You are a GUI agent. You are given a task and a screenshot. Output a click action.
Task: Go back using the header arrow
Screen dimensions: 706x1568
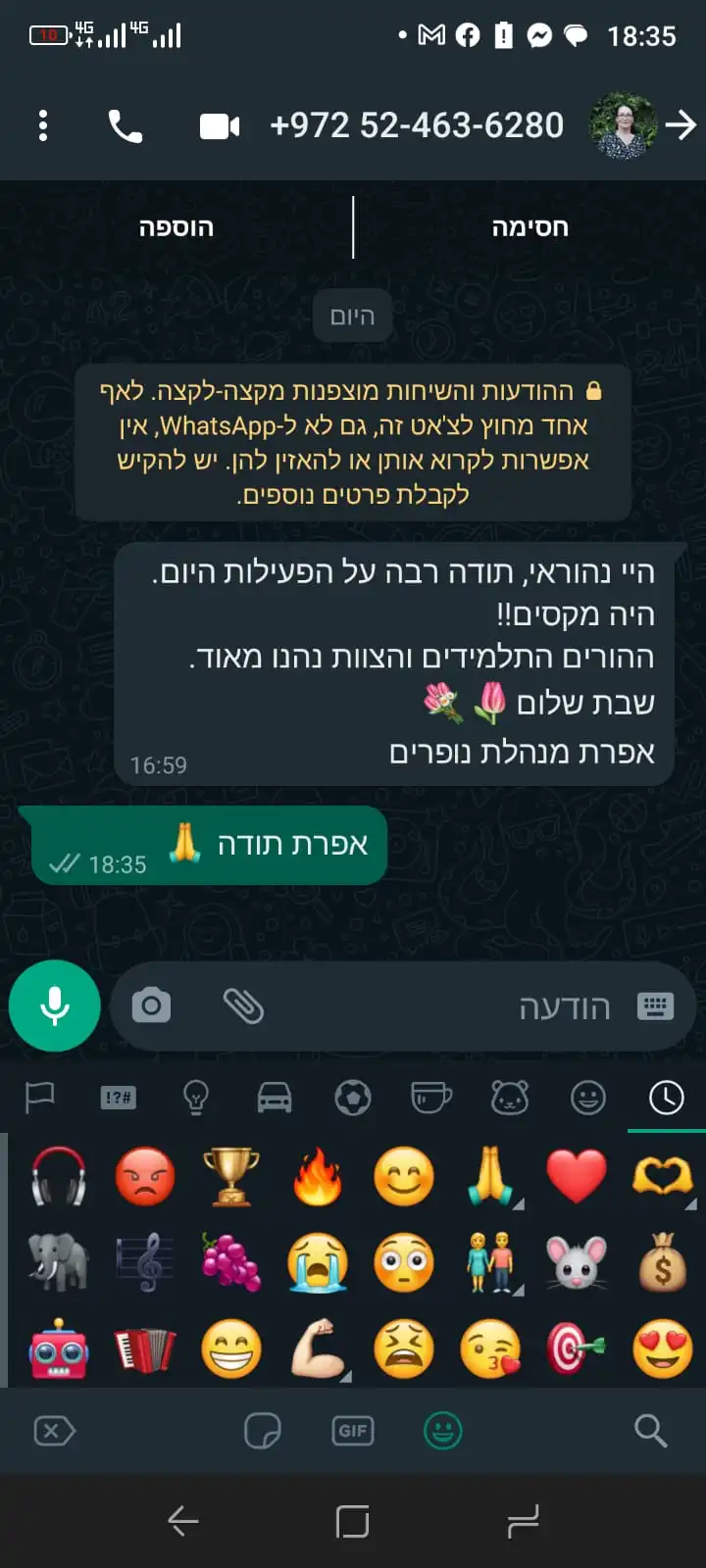tap(681, 125)
